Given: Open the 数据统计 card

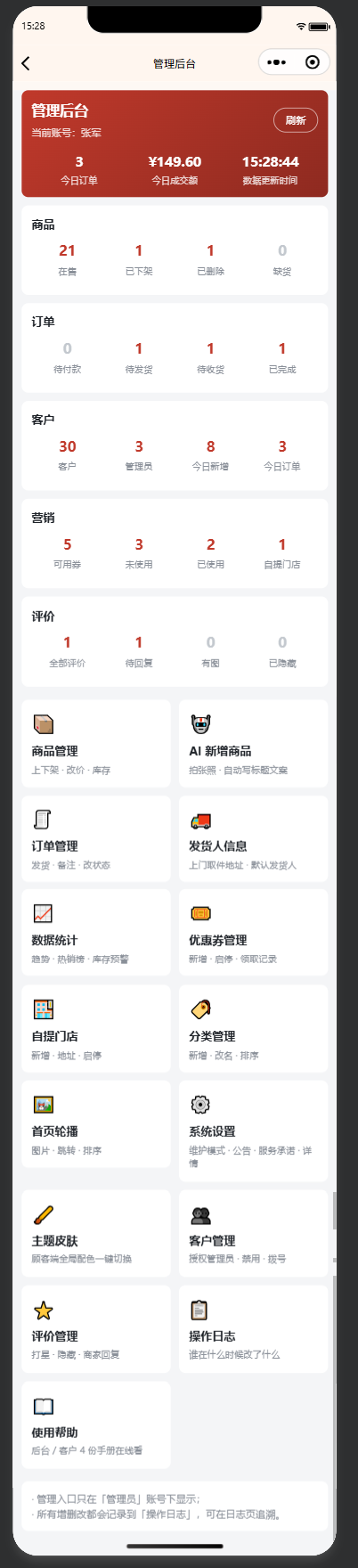Looking at the screenshot, I should [96, 933].
